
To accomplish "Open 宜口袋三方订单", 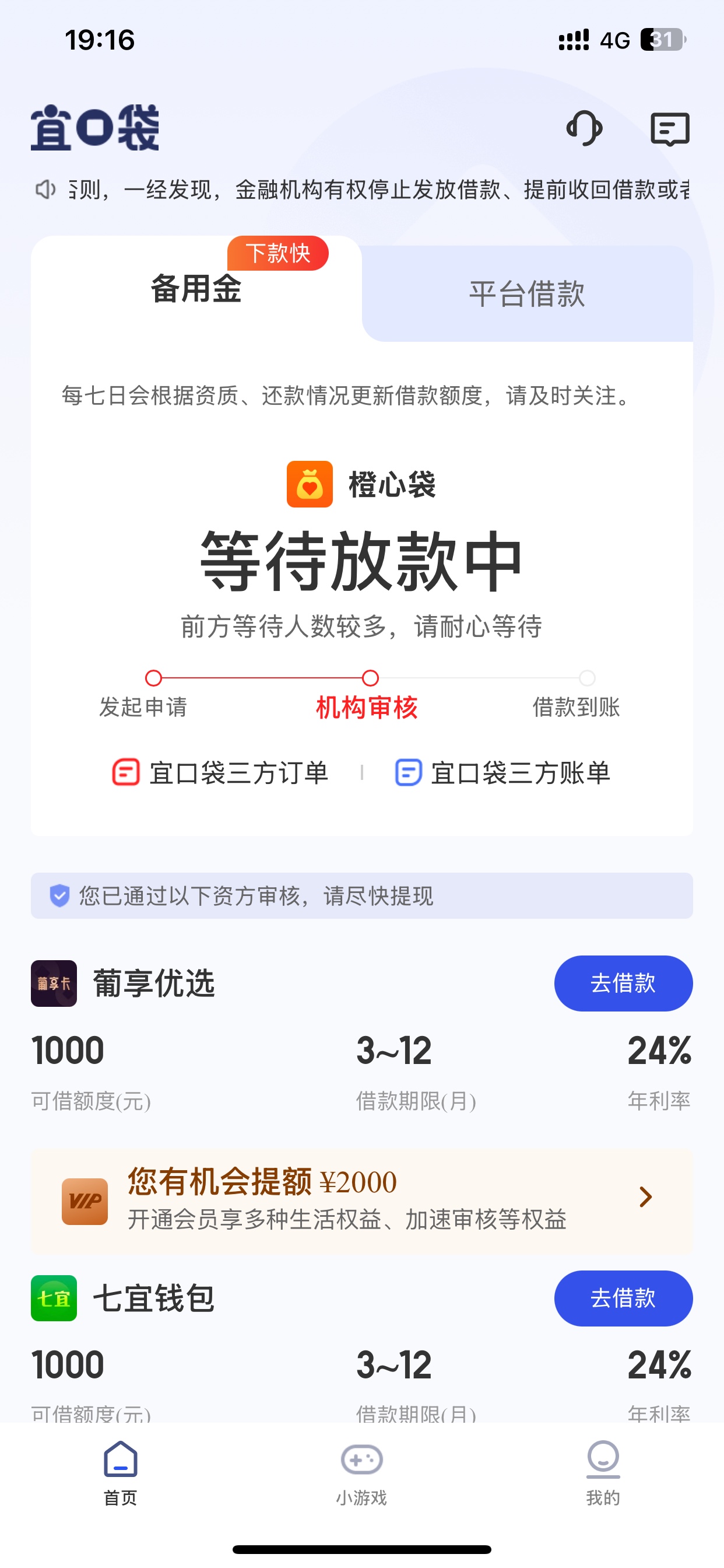I will [x=221, y=773].
